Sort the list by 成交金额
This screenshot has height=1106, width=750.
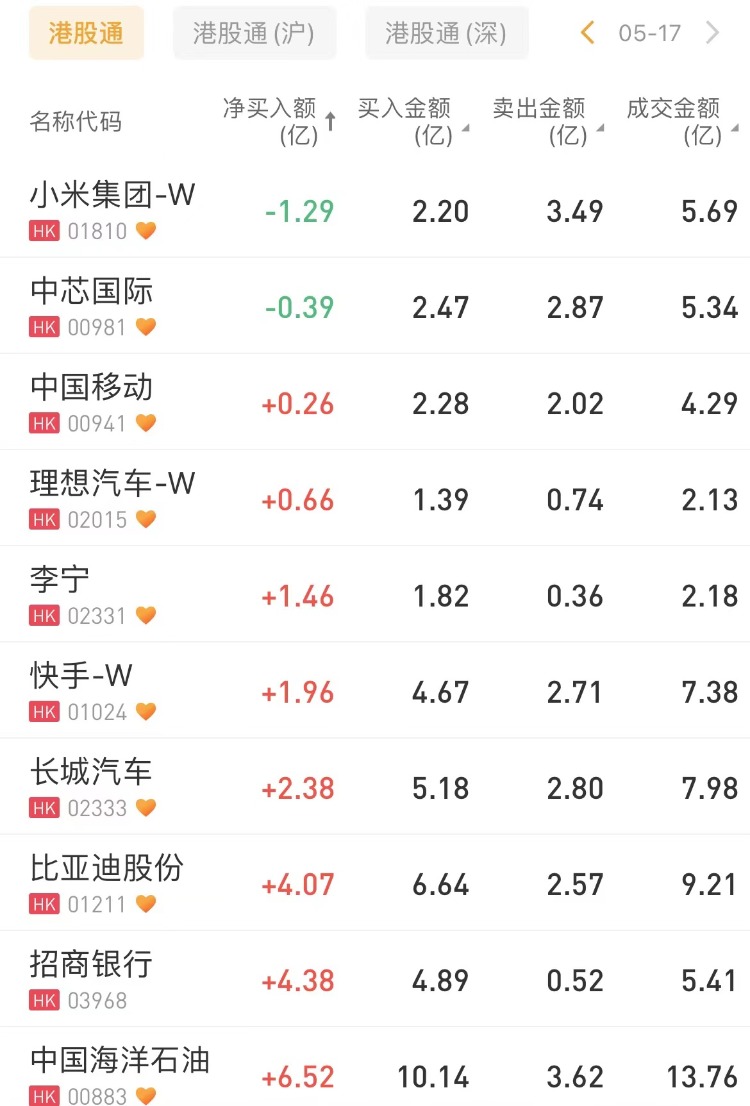tap(680, 121)
